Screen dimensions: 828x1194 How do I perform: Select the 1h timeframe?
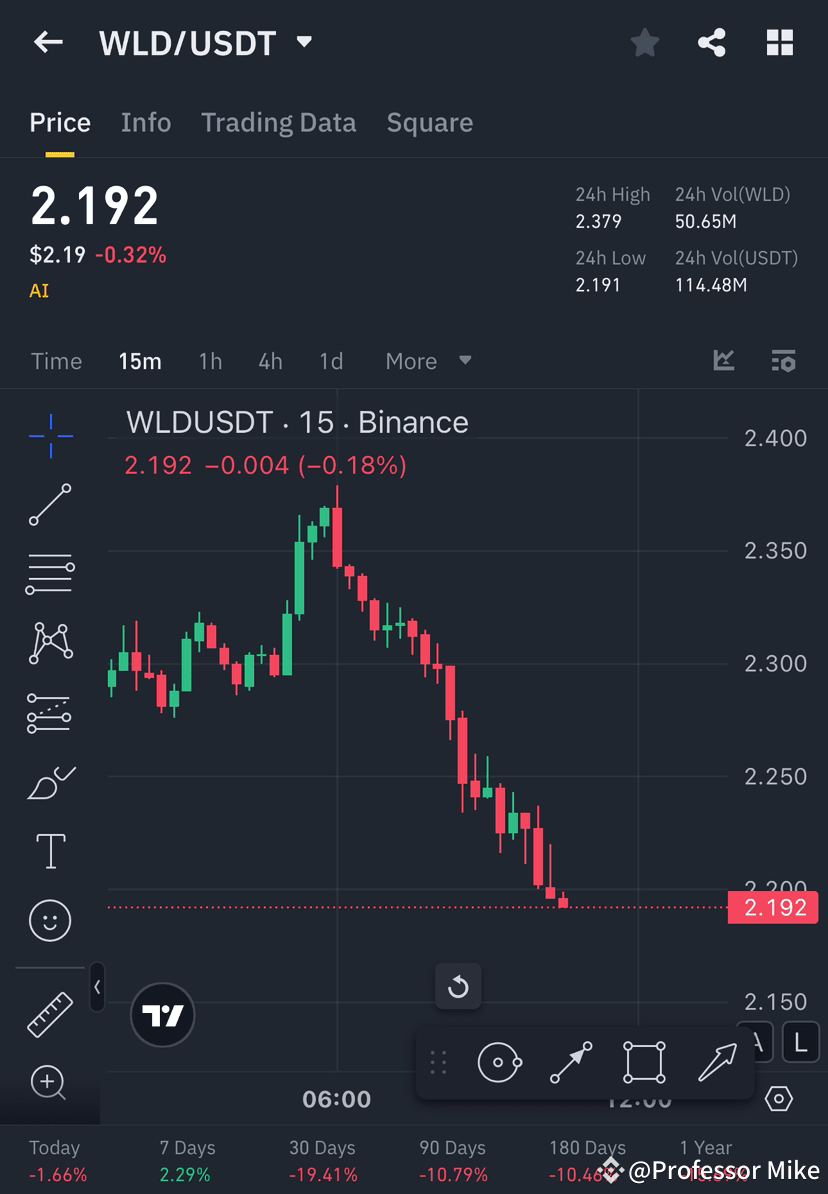[210, 361]
